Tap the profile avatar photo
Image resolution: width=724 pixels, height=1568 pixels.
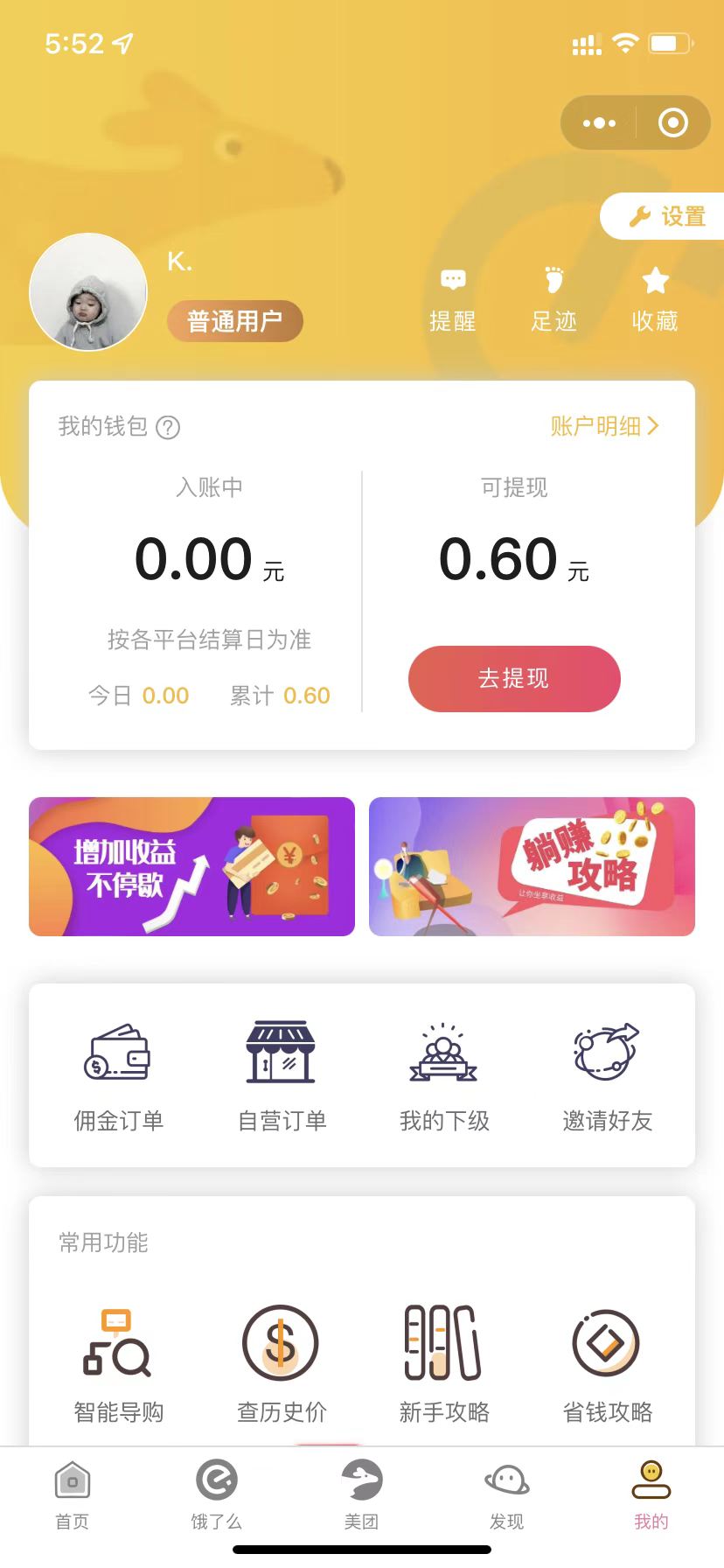point(88,292)
